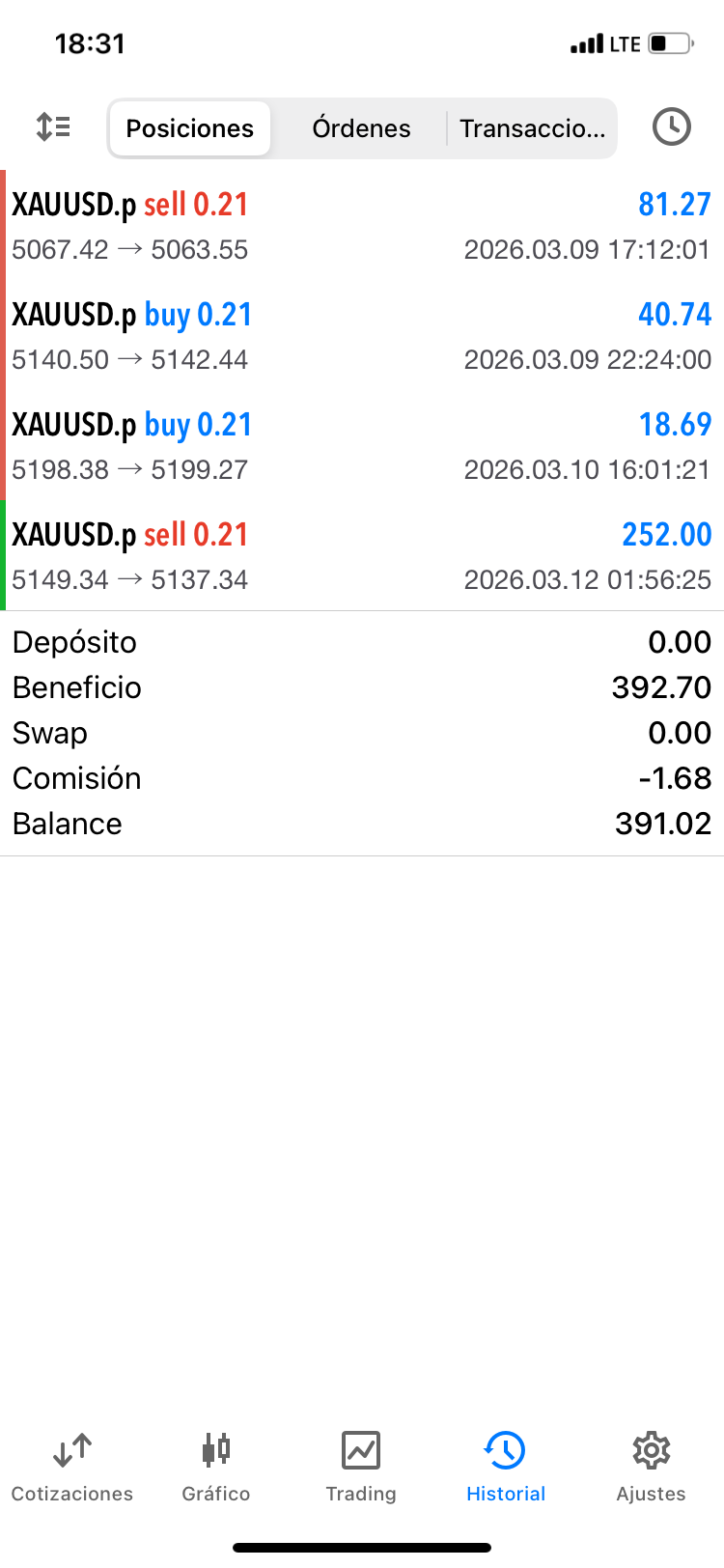Open the Gráfico tab
The image size is (724, 1568).
point(216,1467)
